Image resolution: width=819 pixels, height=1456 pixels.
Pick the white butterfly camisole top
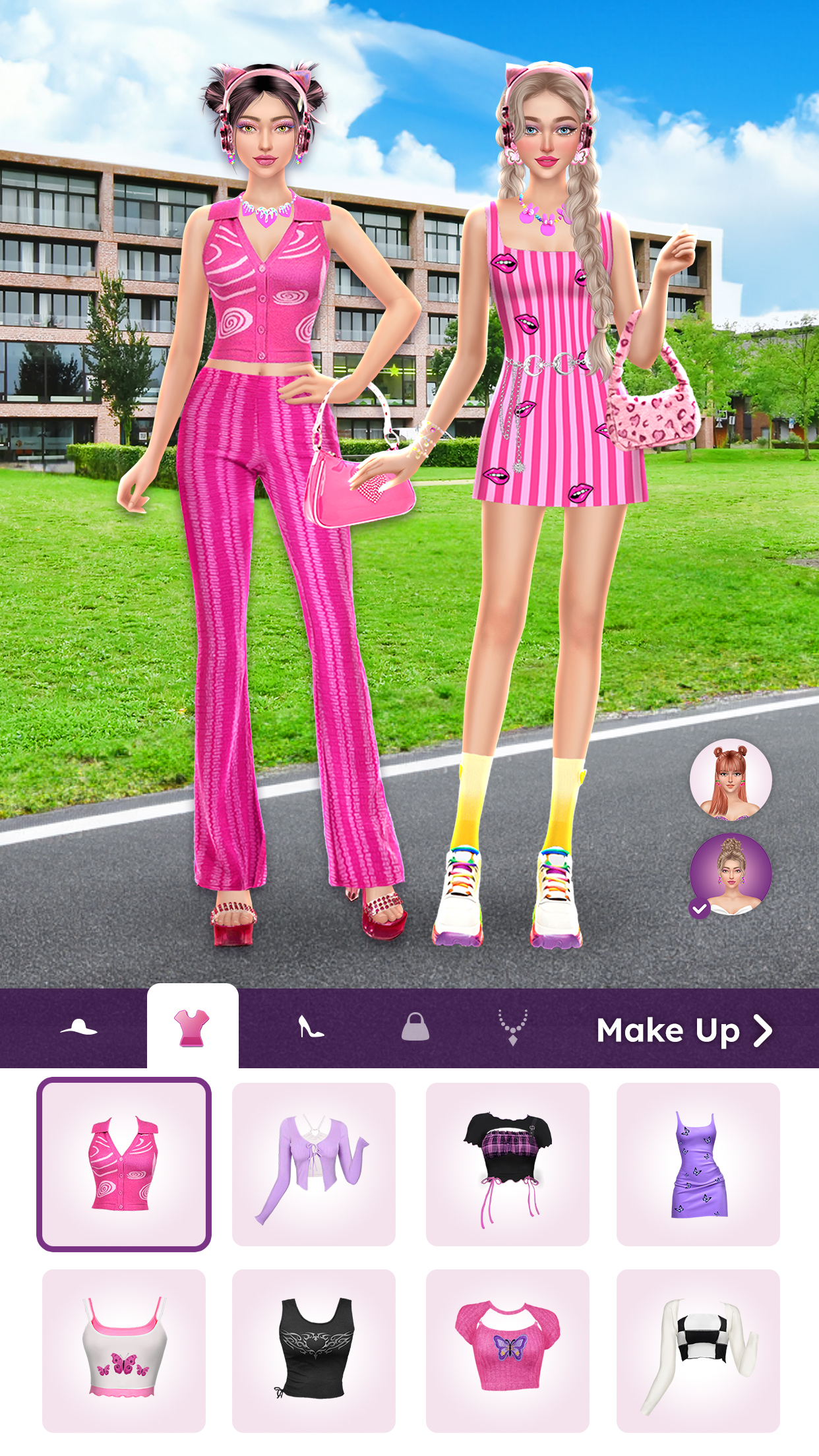pyautogui.click(x=124, y=1350)
